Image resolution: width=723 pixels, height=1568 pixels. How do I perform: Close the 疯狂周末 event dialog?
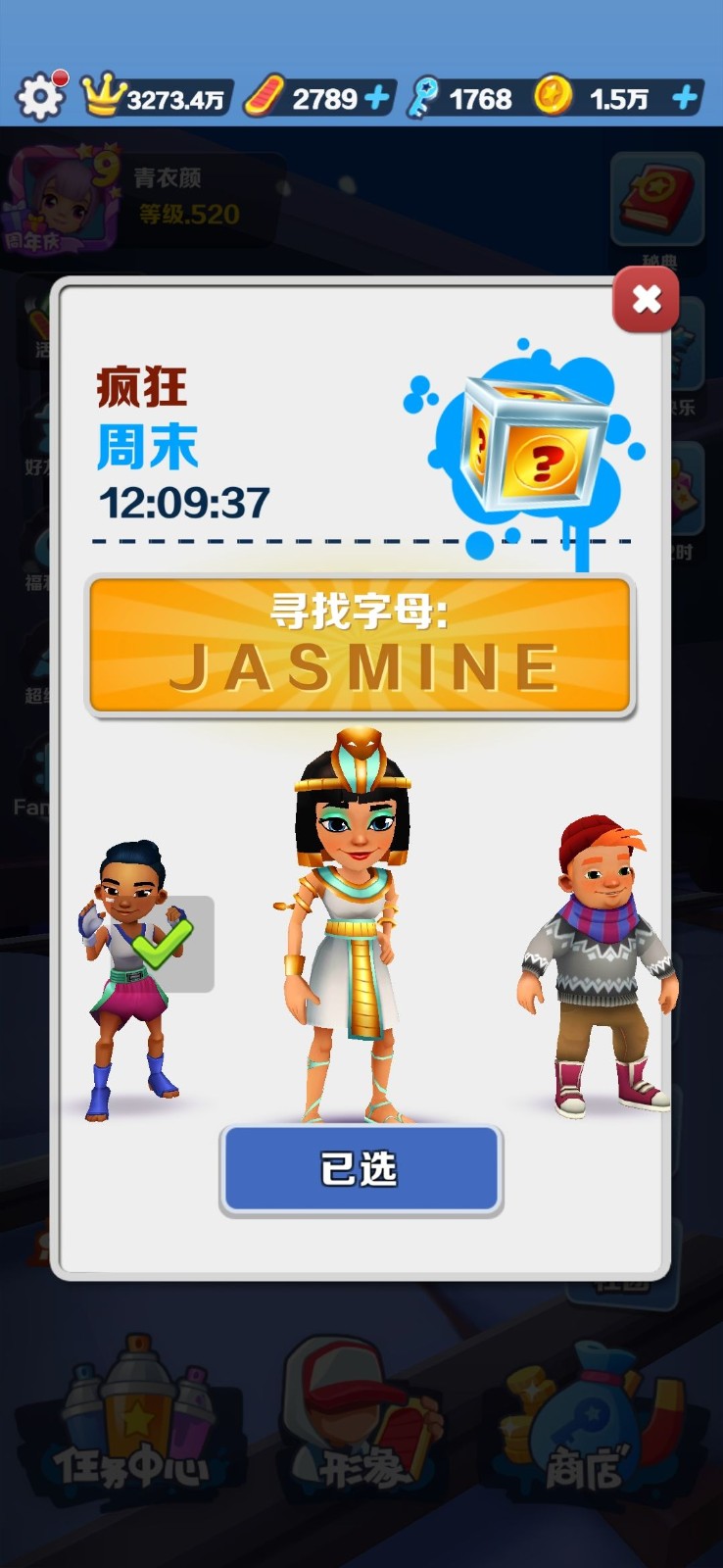646,300
